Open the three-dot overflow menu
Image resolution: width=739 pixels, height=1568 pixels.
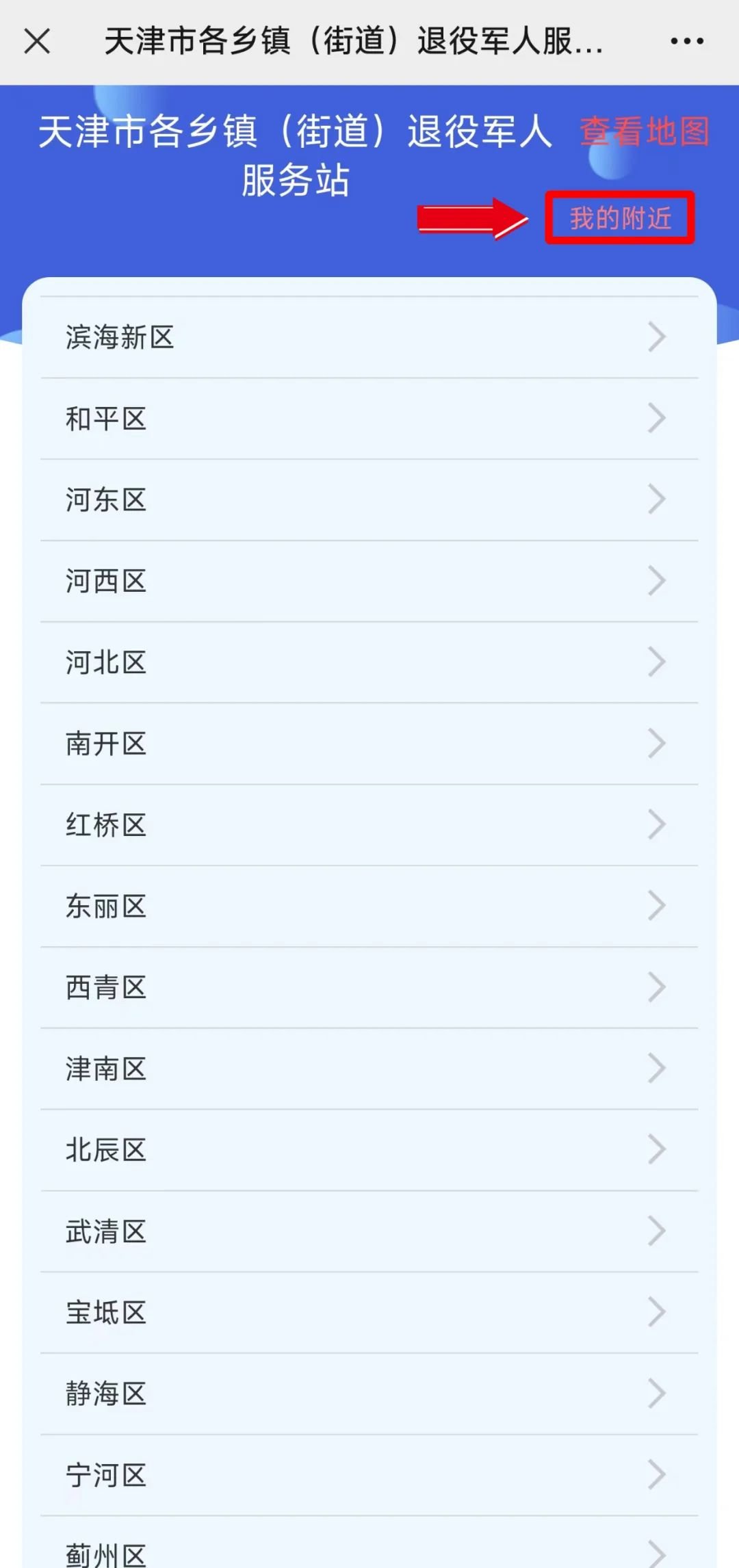pyautogui.click(x=686, y=41)
